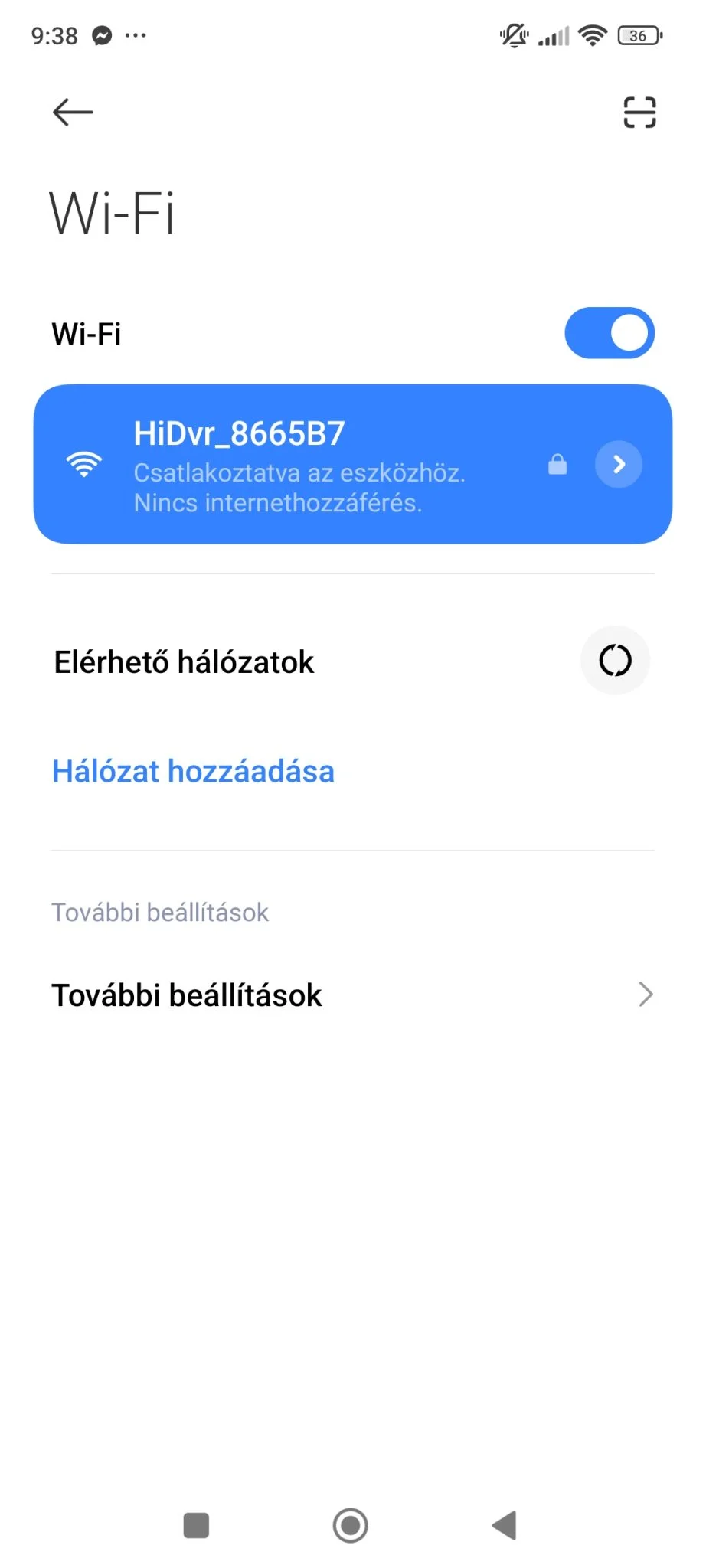Tap the system home button
This screenshot has width=706, height=1568.
tap(351, 1525)
